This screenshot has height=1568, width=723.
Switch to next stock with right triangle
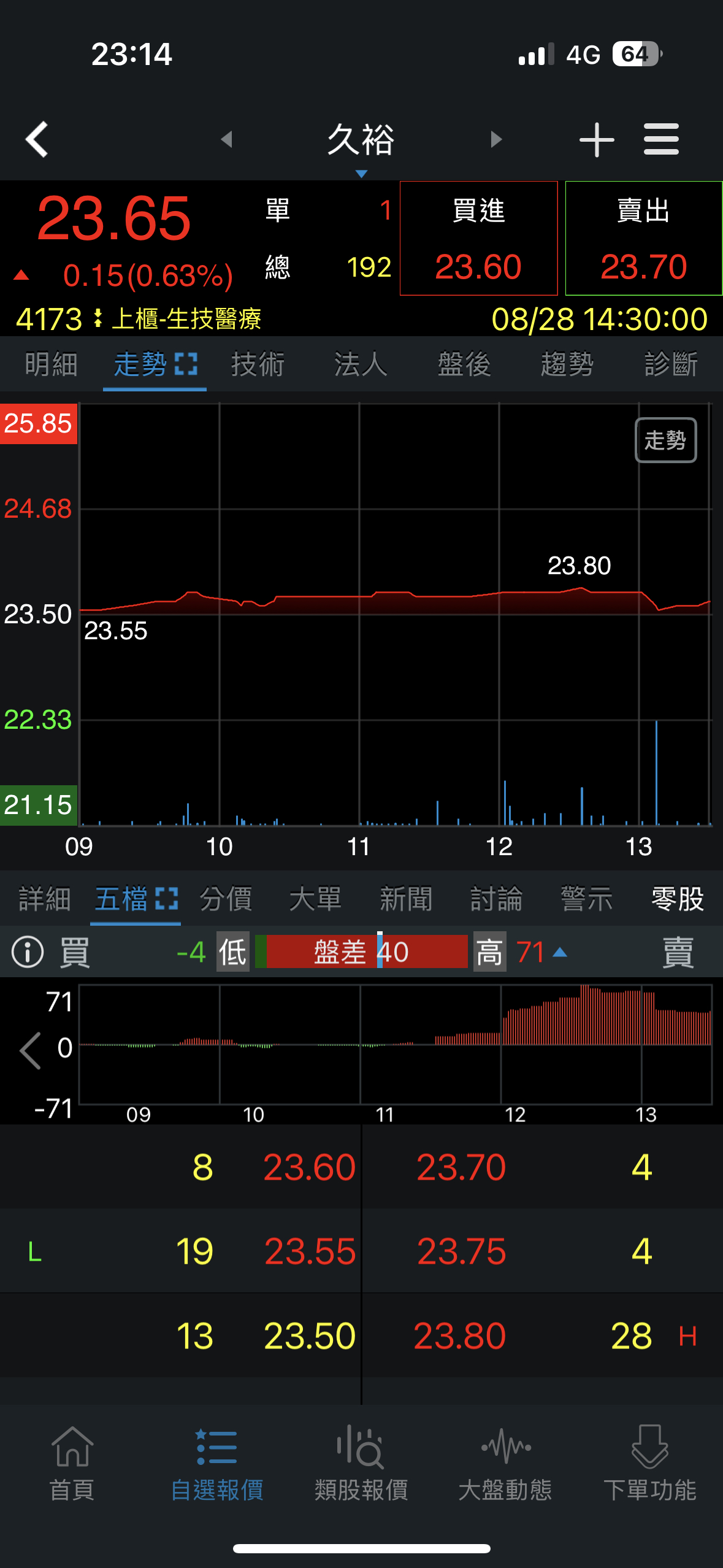496,140
